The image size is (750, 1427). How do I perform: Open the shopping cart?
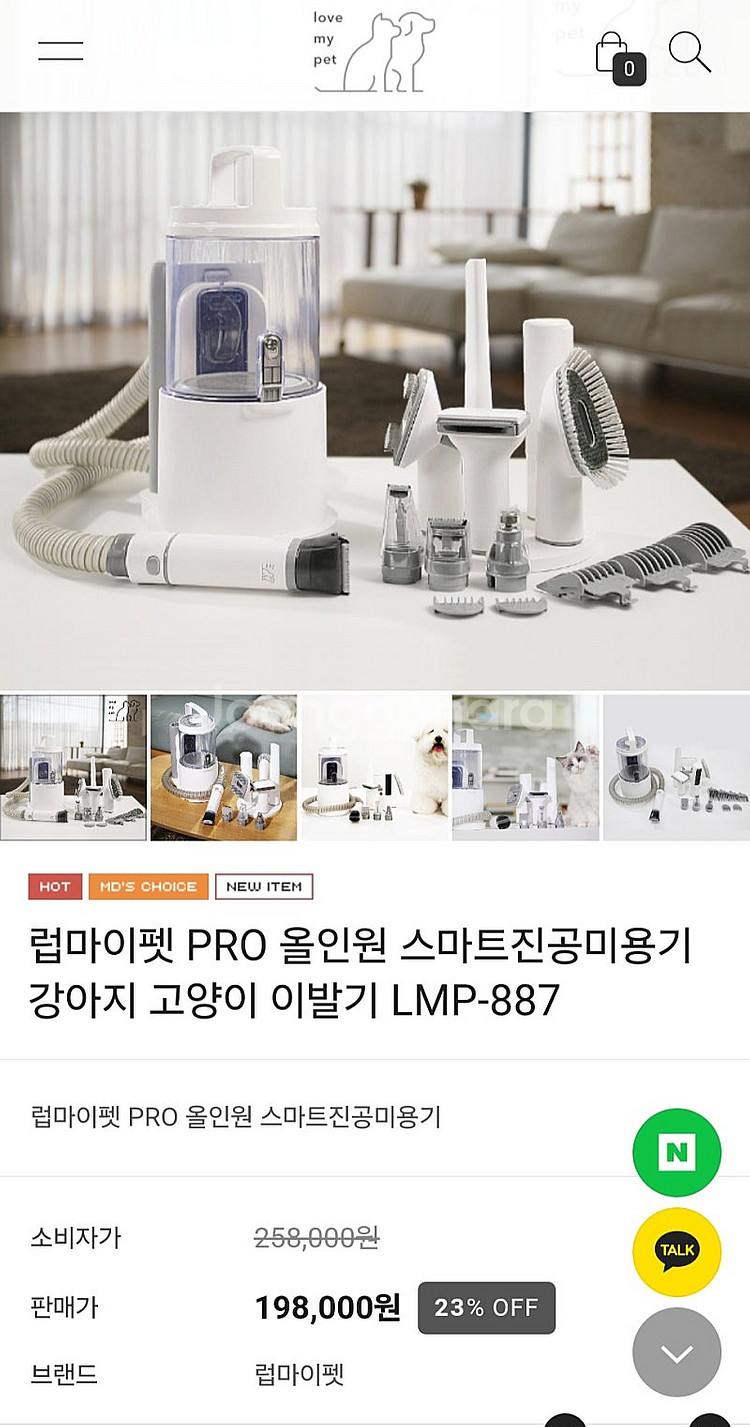[619, 56]
